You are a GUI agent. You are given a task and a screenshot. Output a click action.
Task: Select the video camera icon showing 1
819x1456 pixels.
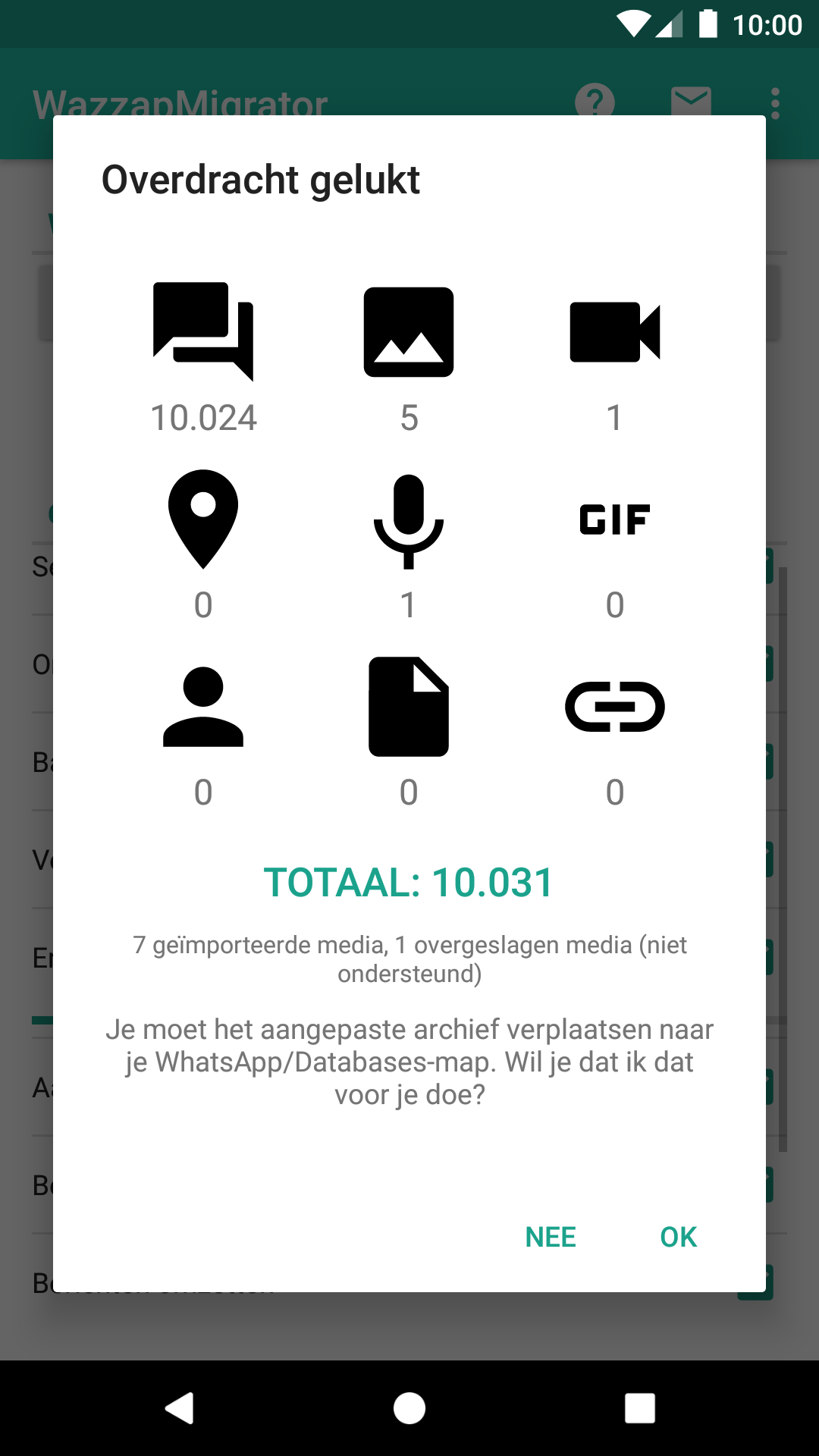616,331
